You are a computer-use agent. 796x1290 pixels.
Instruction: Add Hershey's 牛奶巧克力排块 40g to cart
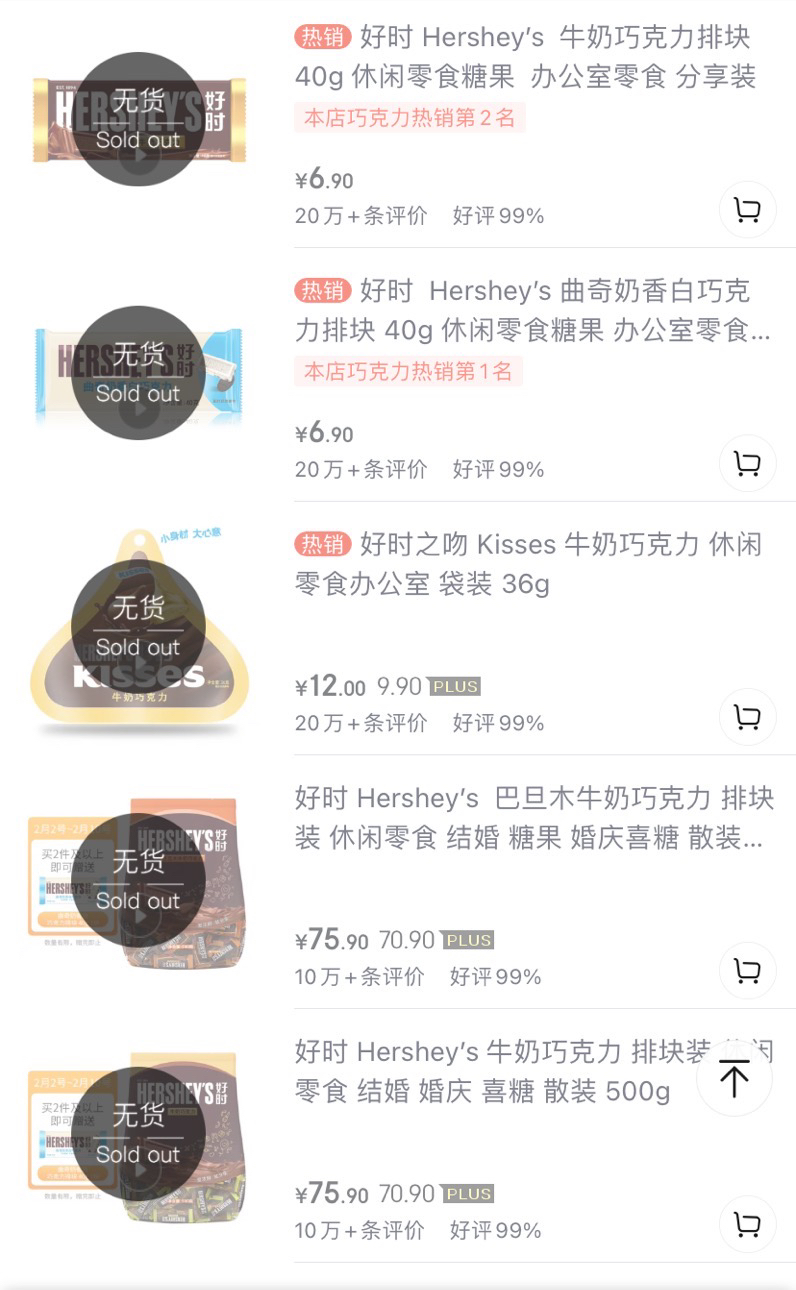(x=747, y=210)
